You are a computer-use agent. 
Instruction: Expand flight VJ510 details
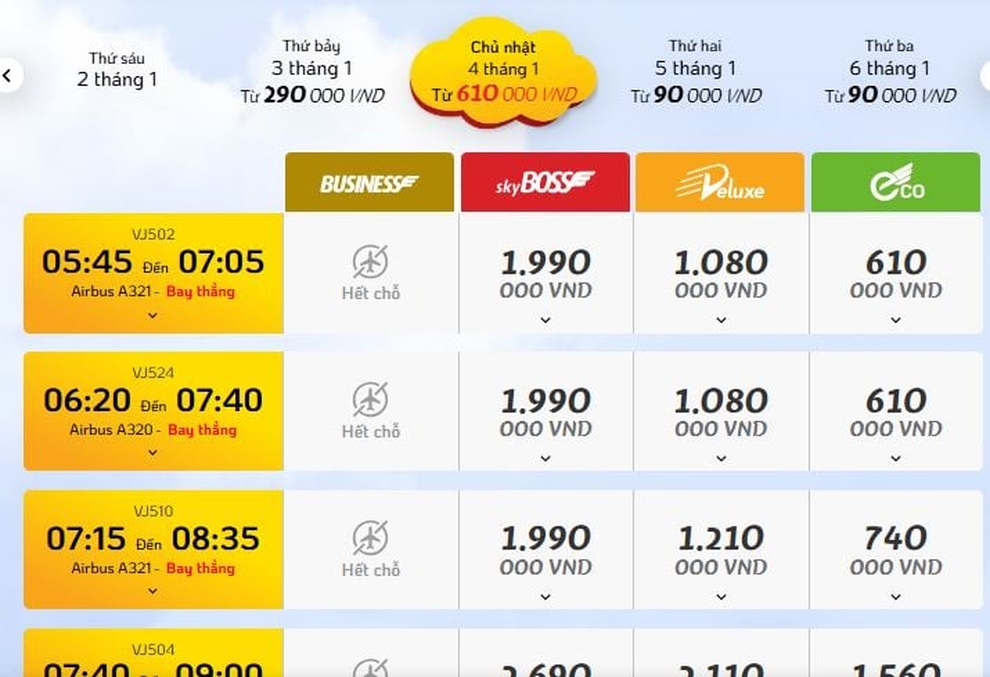pos(153,591)
